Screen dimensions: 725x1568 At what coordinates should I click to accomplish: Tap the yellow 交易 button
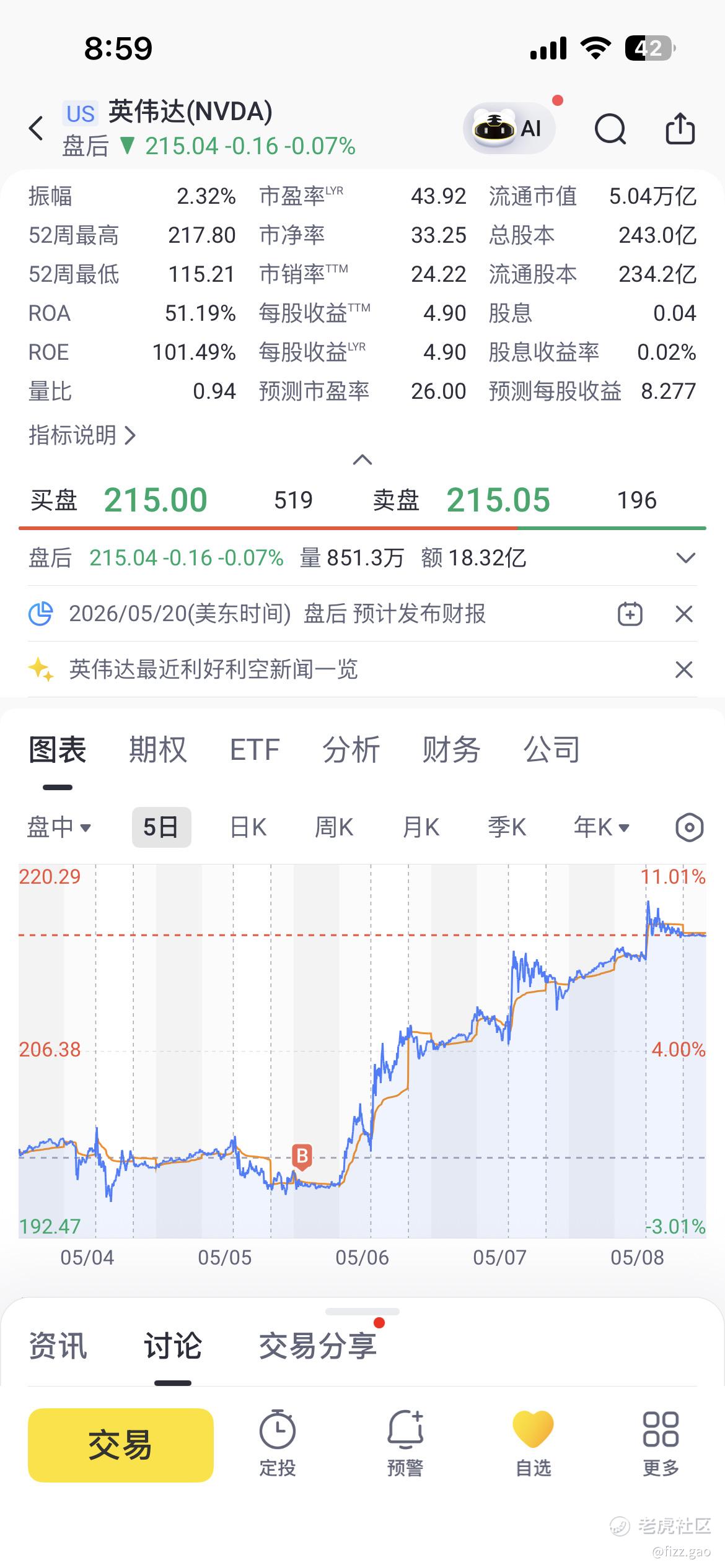point(121,1445)
